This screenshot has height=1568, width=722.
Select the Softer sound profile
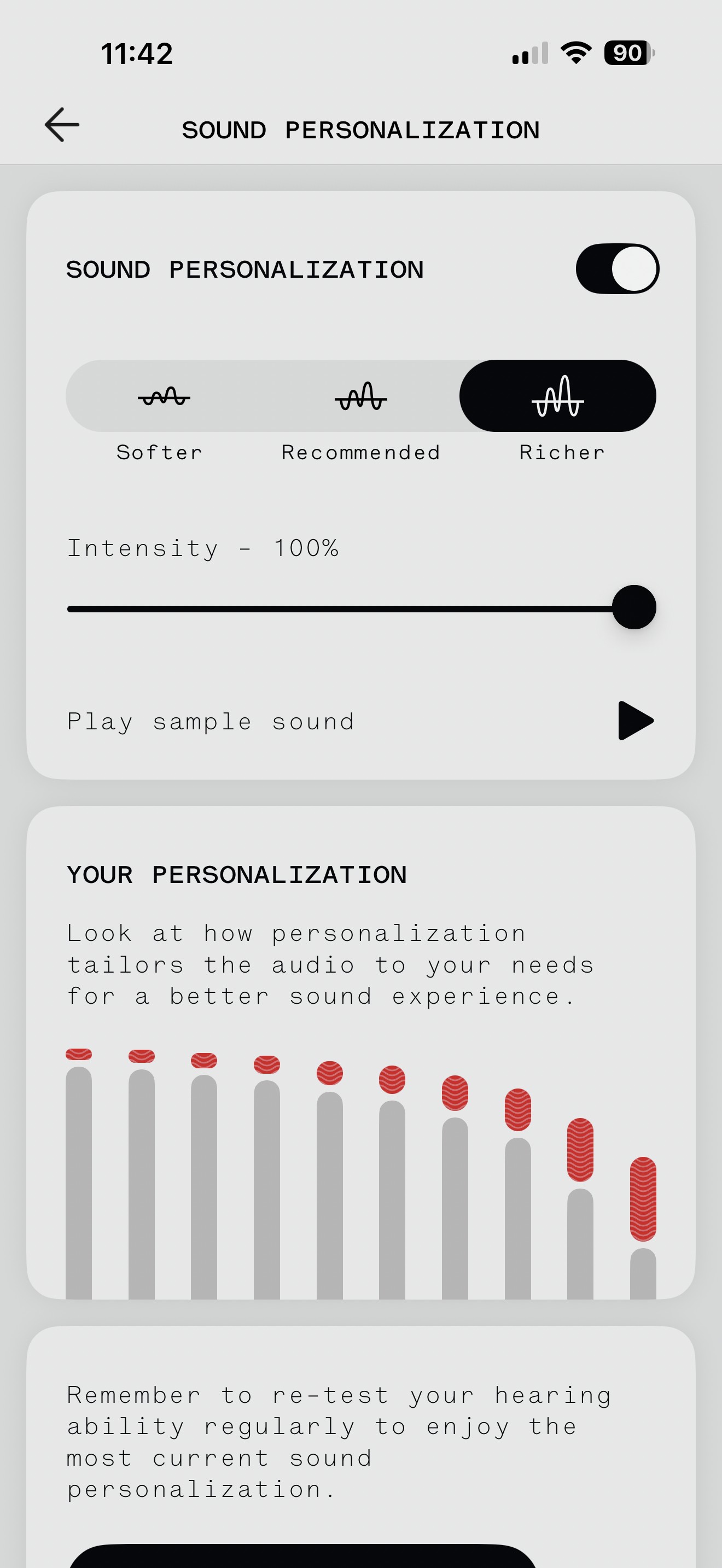[x=164, y=396]
